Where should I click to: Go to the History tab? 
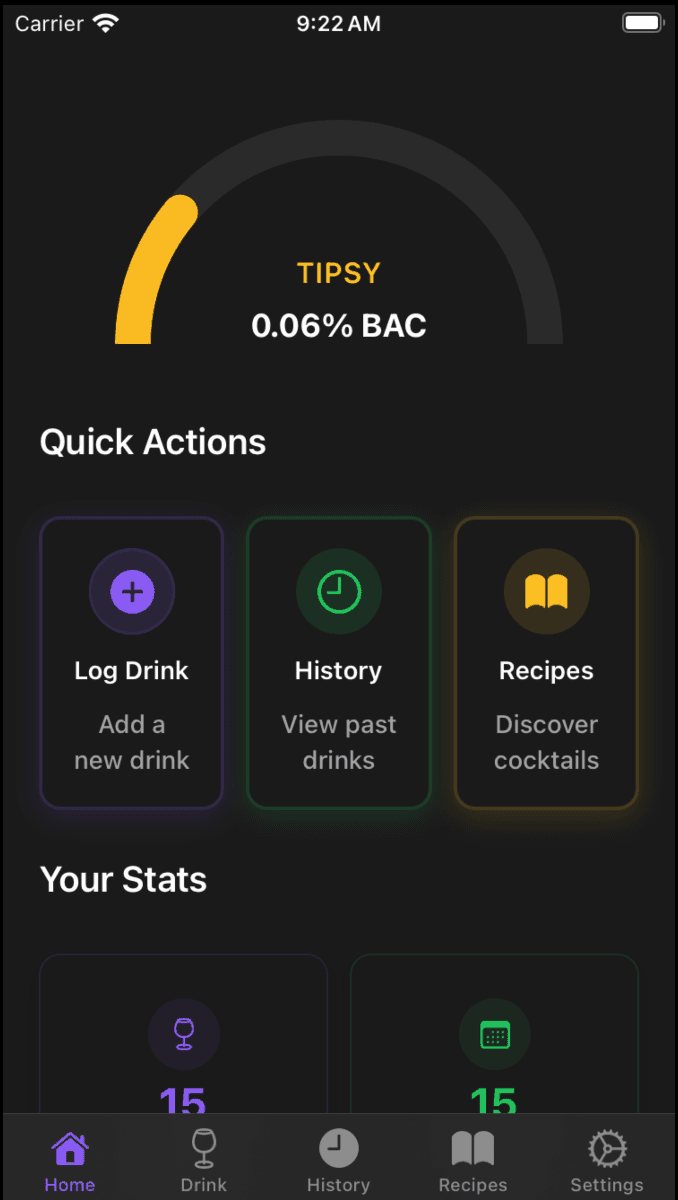(x=338, y=1161)
